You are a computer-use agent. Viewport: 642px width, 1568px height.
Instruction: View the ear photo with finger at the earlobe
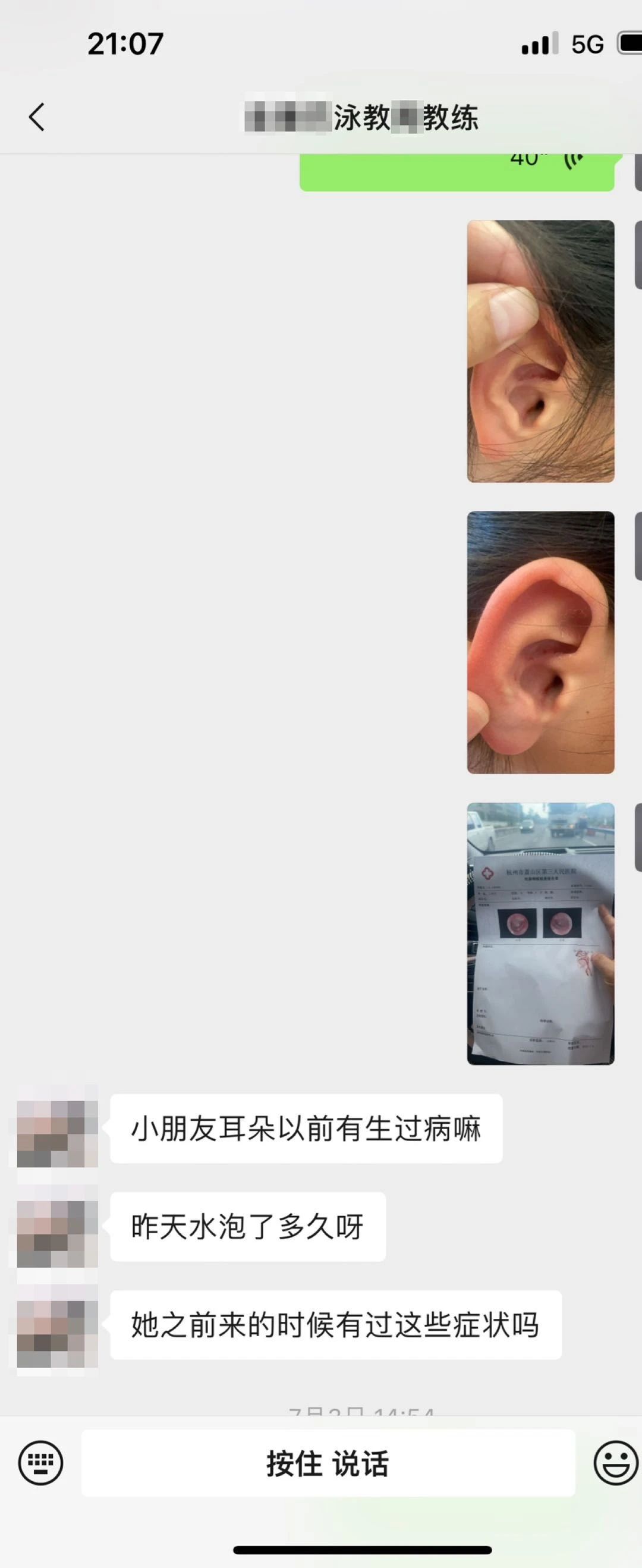[x=540, y=642]
